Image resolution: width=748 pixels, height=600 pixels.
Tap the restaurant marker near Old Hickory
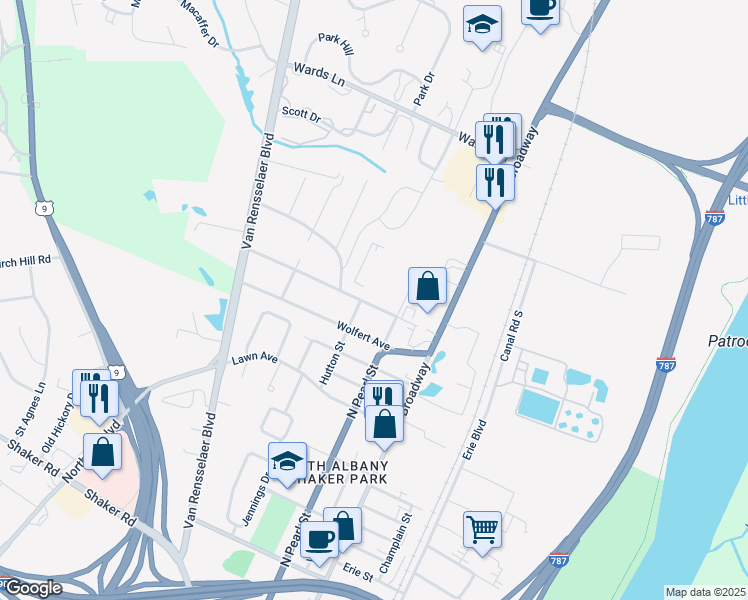[x=98, y=396]
